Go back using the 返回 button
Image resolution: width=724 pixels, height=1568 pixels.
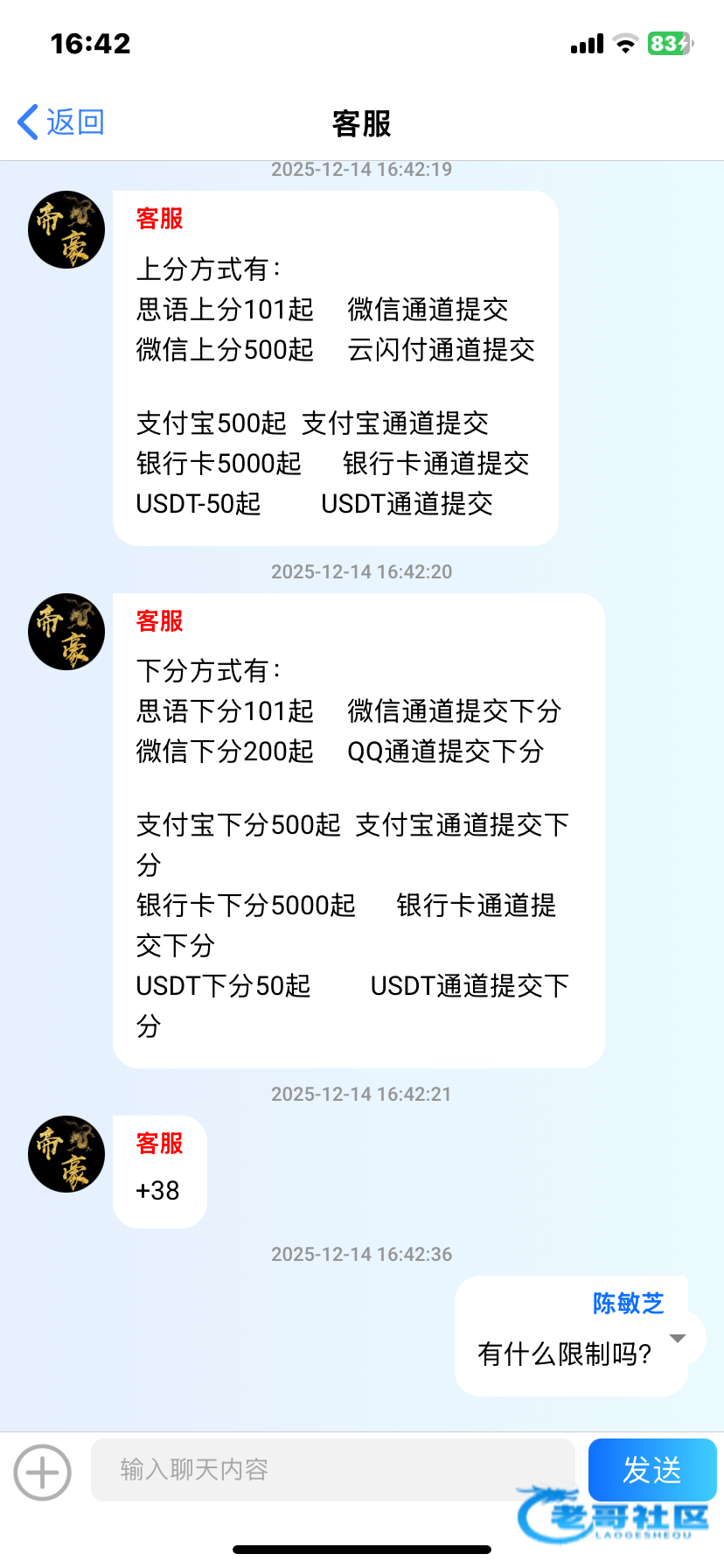tap(61, 122)
